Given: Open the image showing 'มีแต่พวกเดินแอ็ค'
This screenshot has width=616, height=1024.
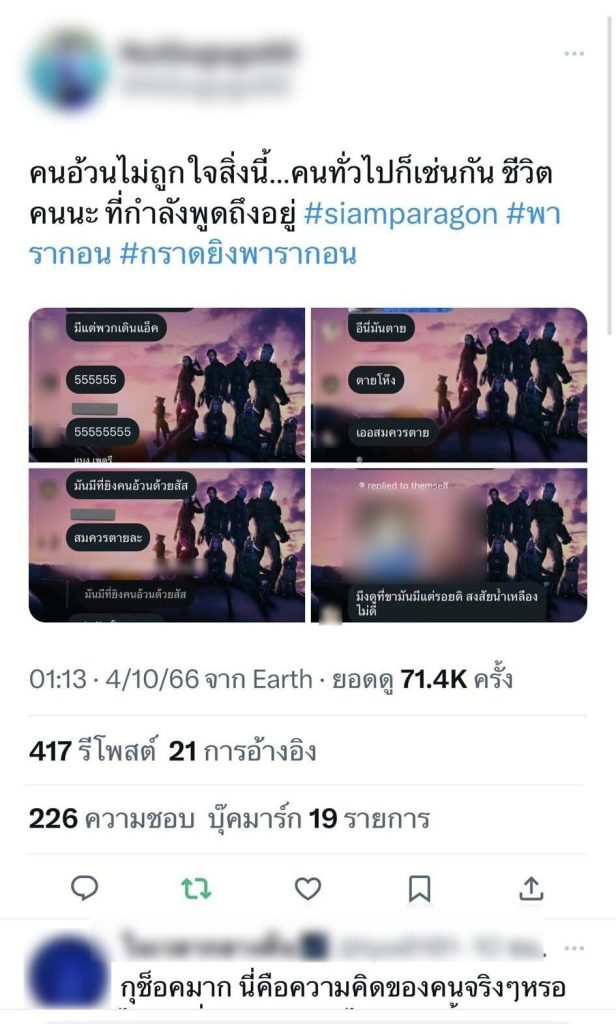Looking at the screenshot, I should (x=167, y=385).
